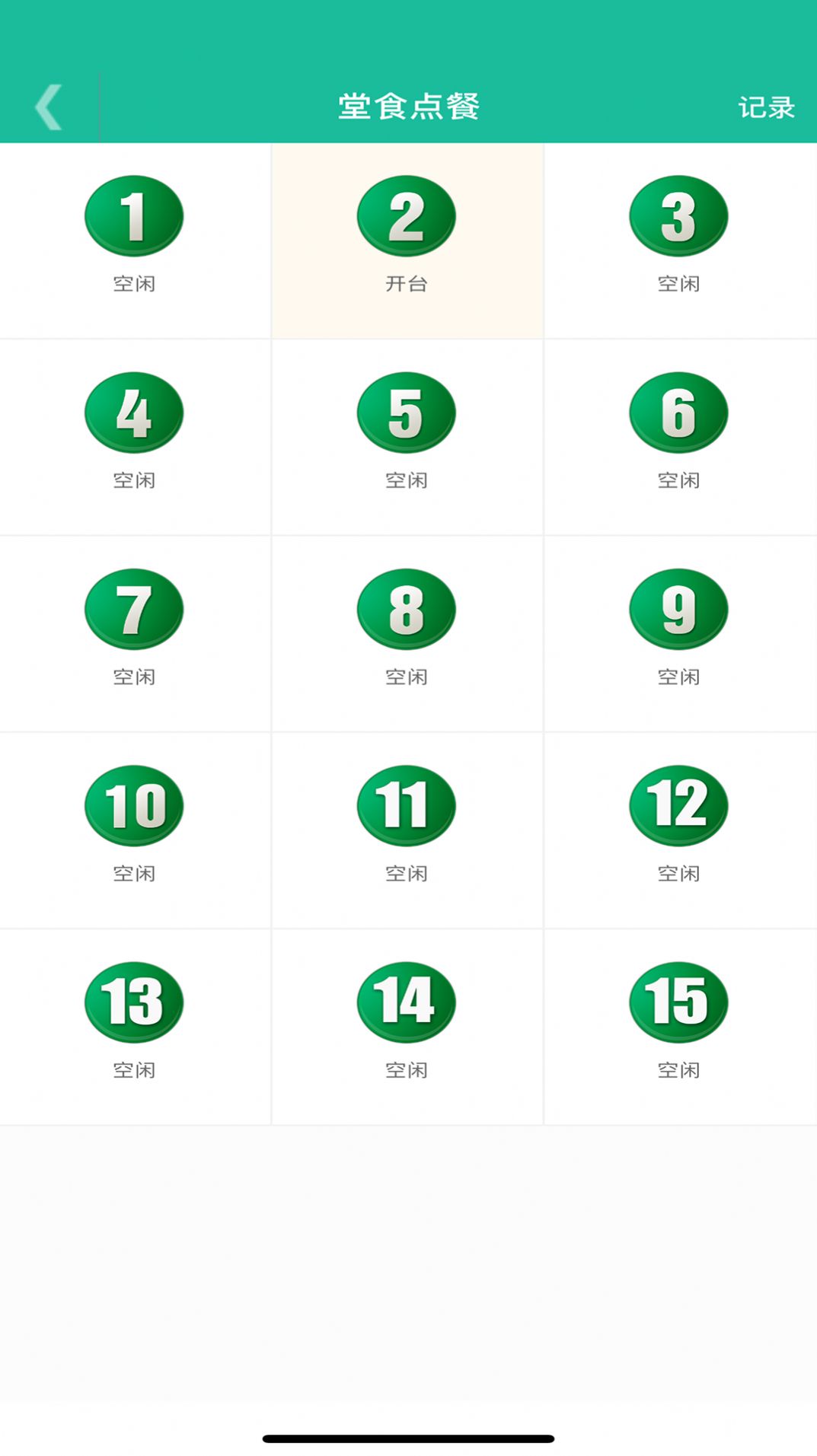The width and height of the screenshot is (817, 1456).
Task: Select table 9 icon
Action: [x=679, y=609]
